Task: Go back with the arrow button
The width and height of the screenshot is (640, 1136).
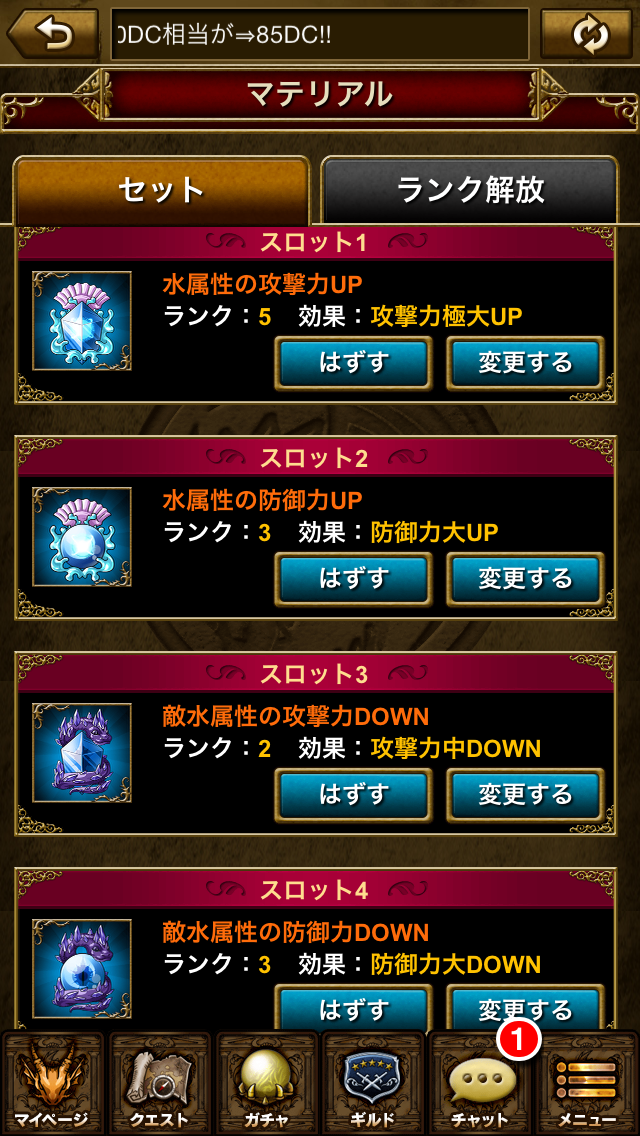Action: (53, 35)
